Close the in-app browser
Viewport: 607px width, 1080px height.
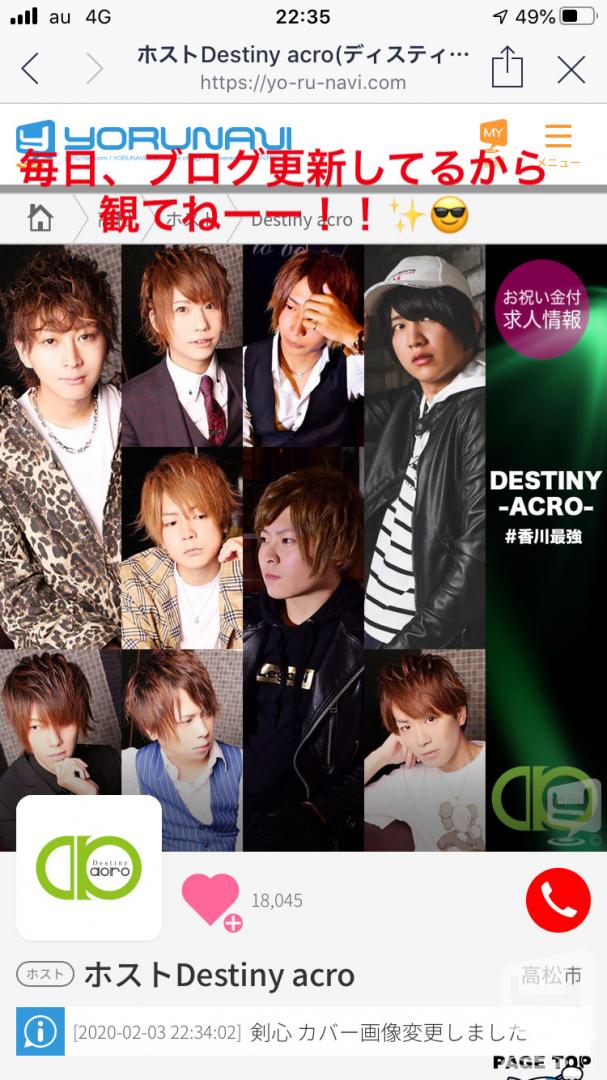(571, 70)
